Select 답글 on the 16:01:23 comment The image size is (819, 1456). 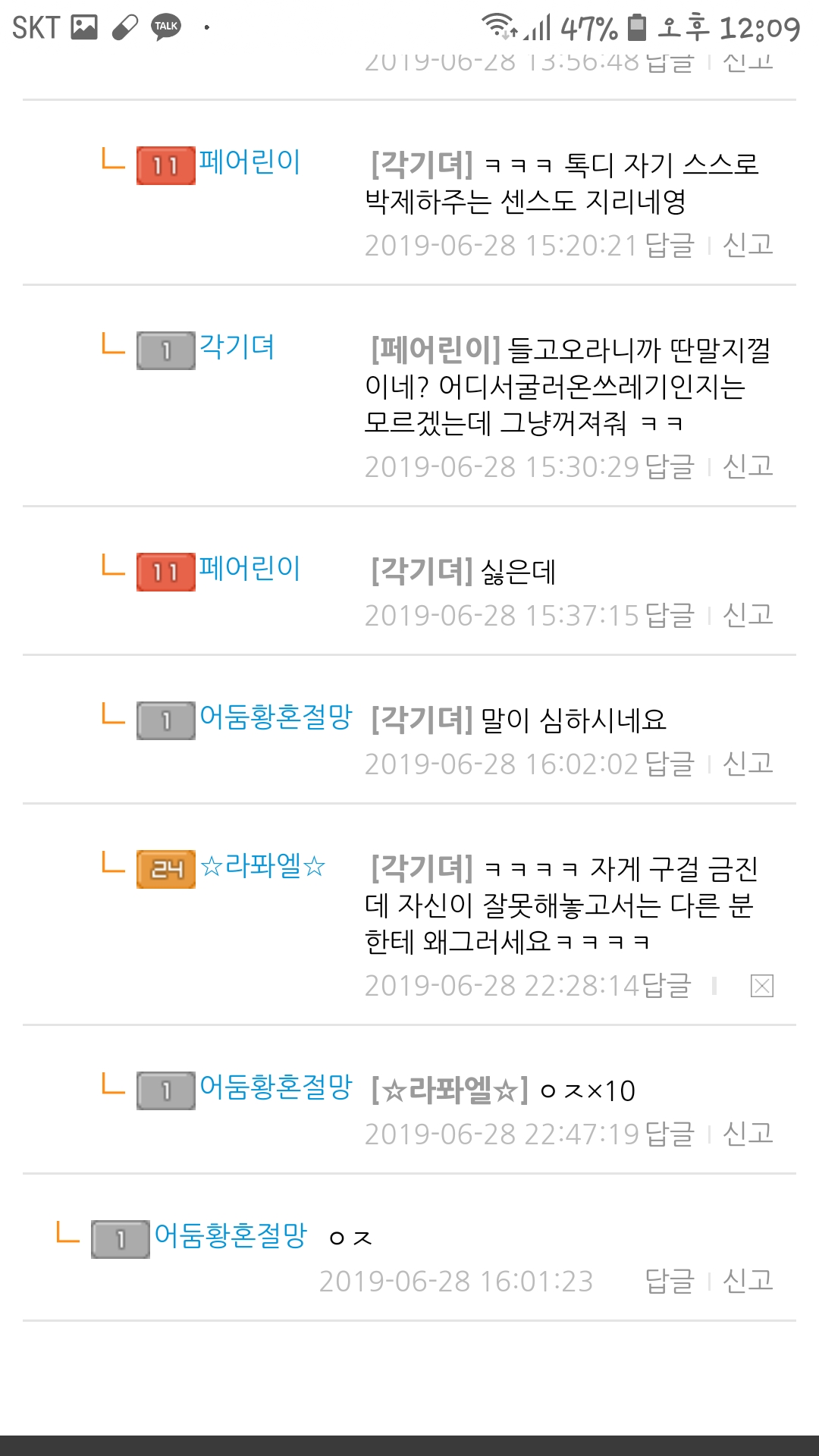coord(670,1281)
